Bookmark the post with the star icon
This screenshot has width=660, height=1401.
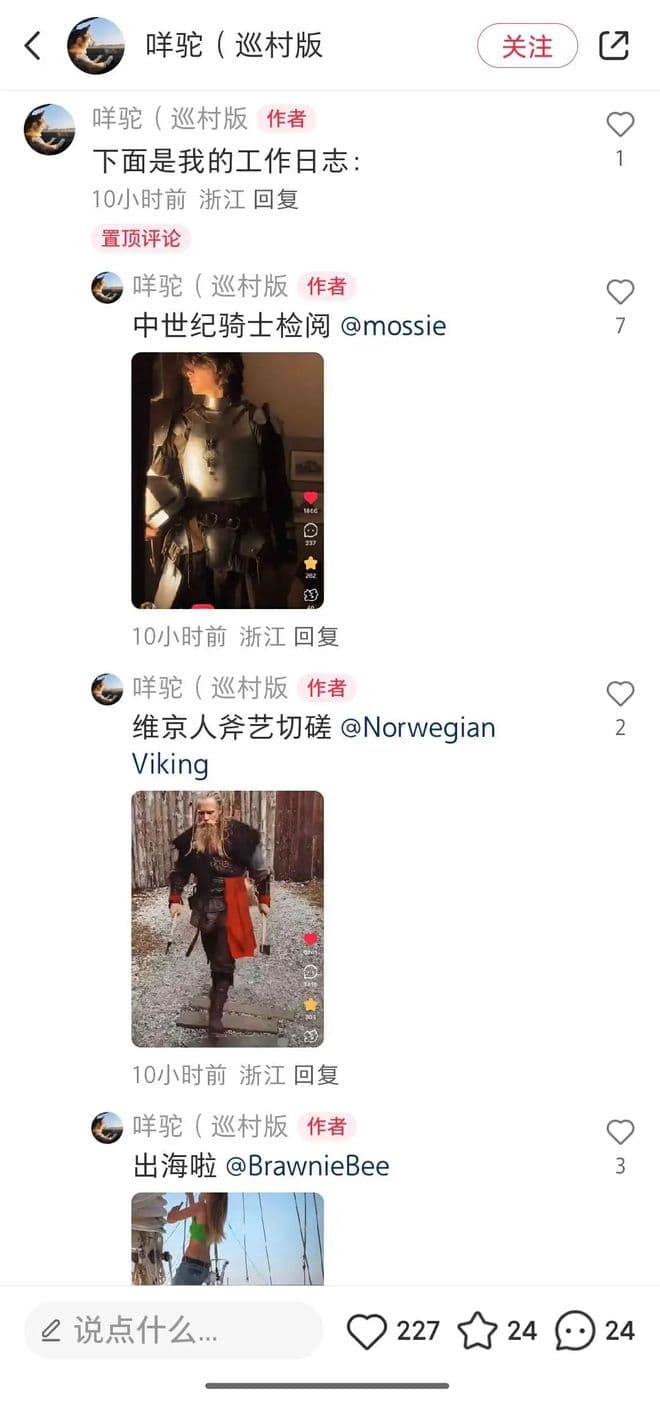point(477,1331)
